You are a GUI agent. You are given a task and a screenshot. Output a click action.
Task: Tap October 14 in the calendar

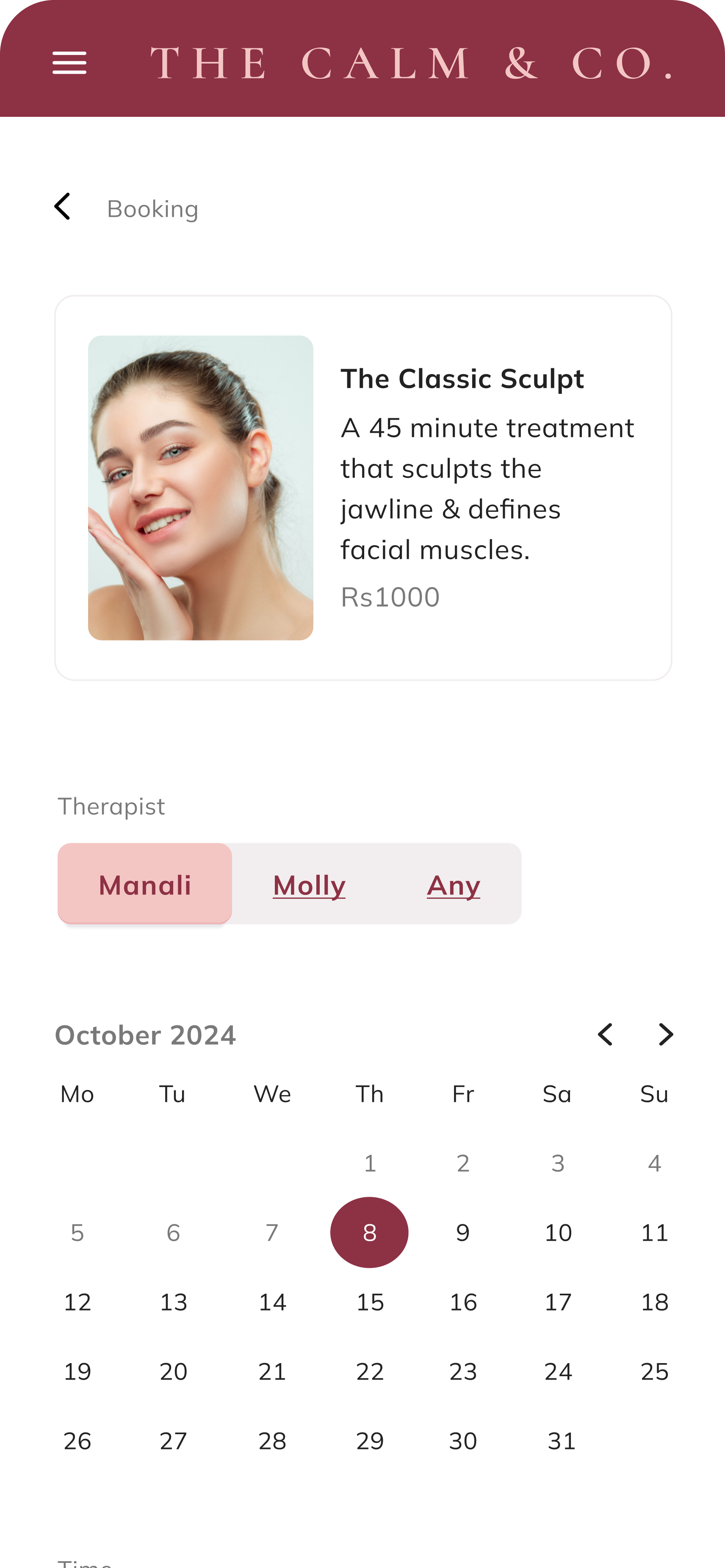tap(272, 1302)
